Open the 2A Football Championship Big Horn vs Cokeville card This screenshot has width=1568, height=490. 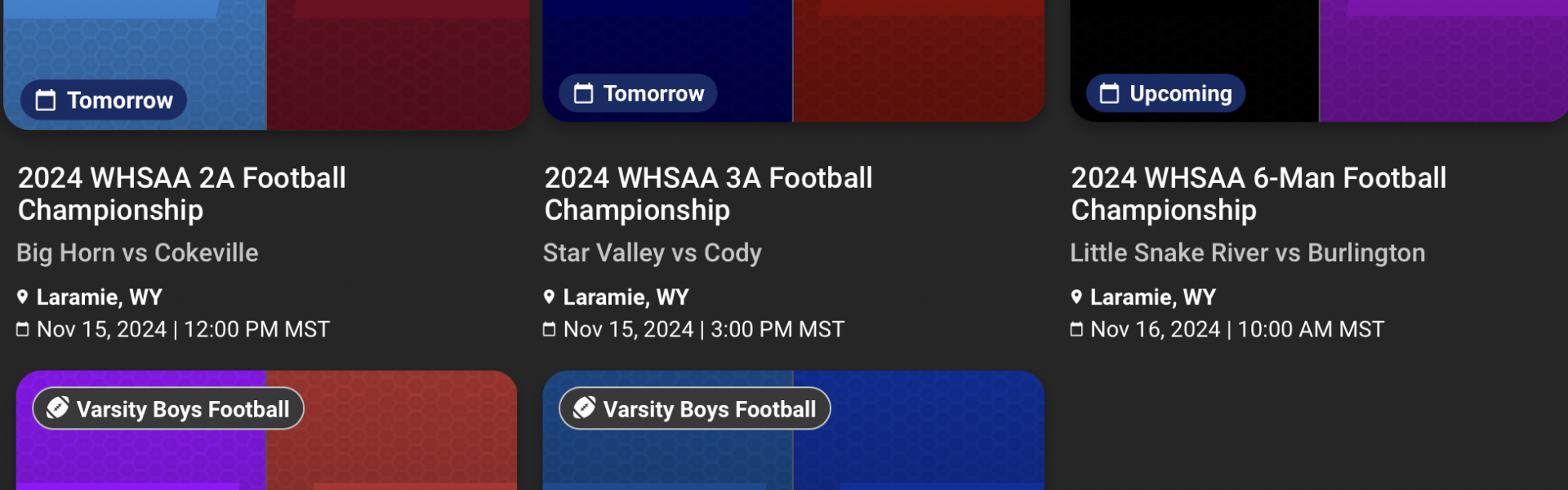click(x=181, y=194)
